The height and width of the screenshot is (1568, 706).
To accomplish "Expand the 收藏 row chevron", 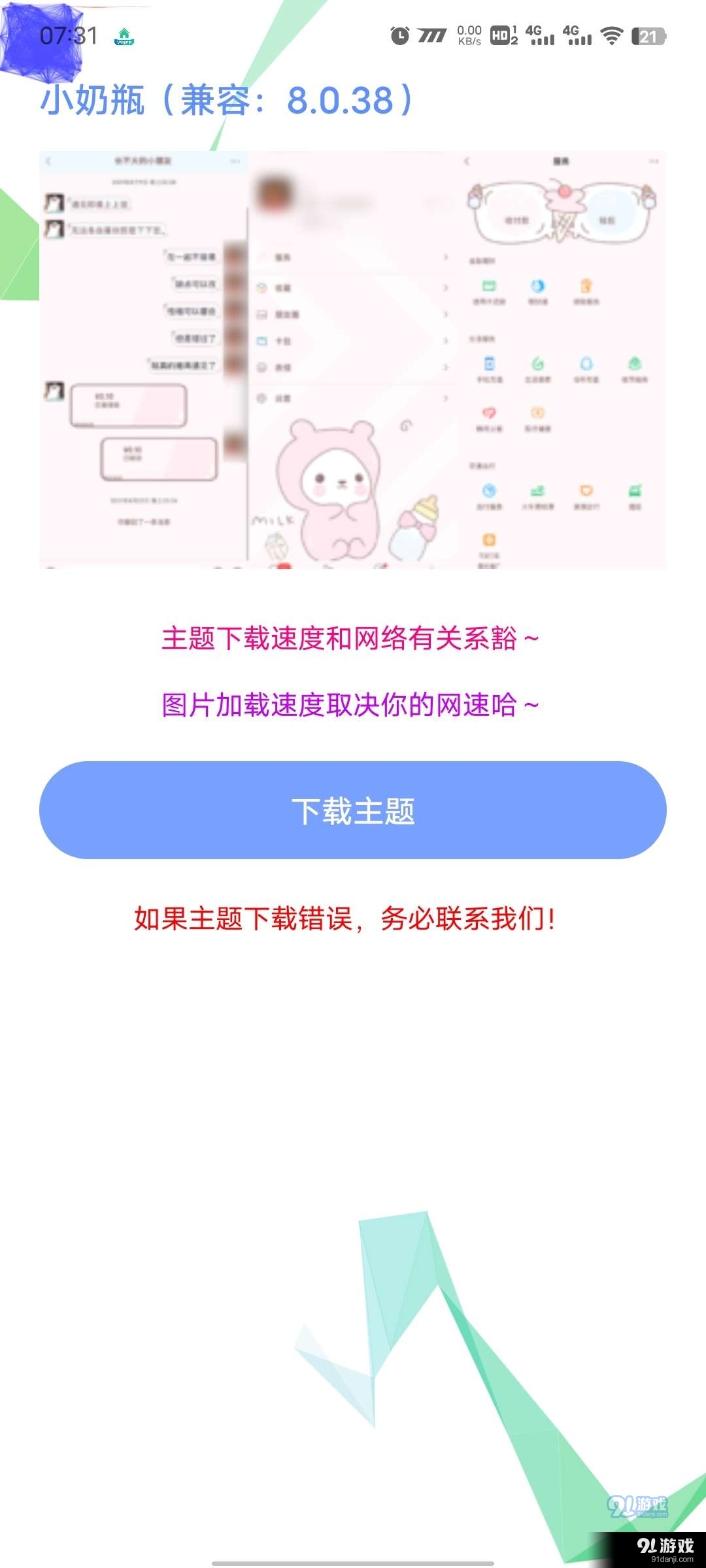I will coord(445,287).
